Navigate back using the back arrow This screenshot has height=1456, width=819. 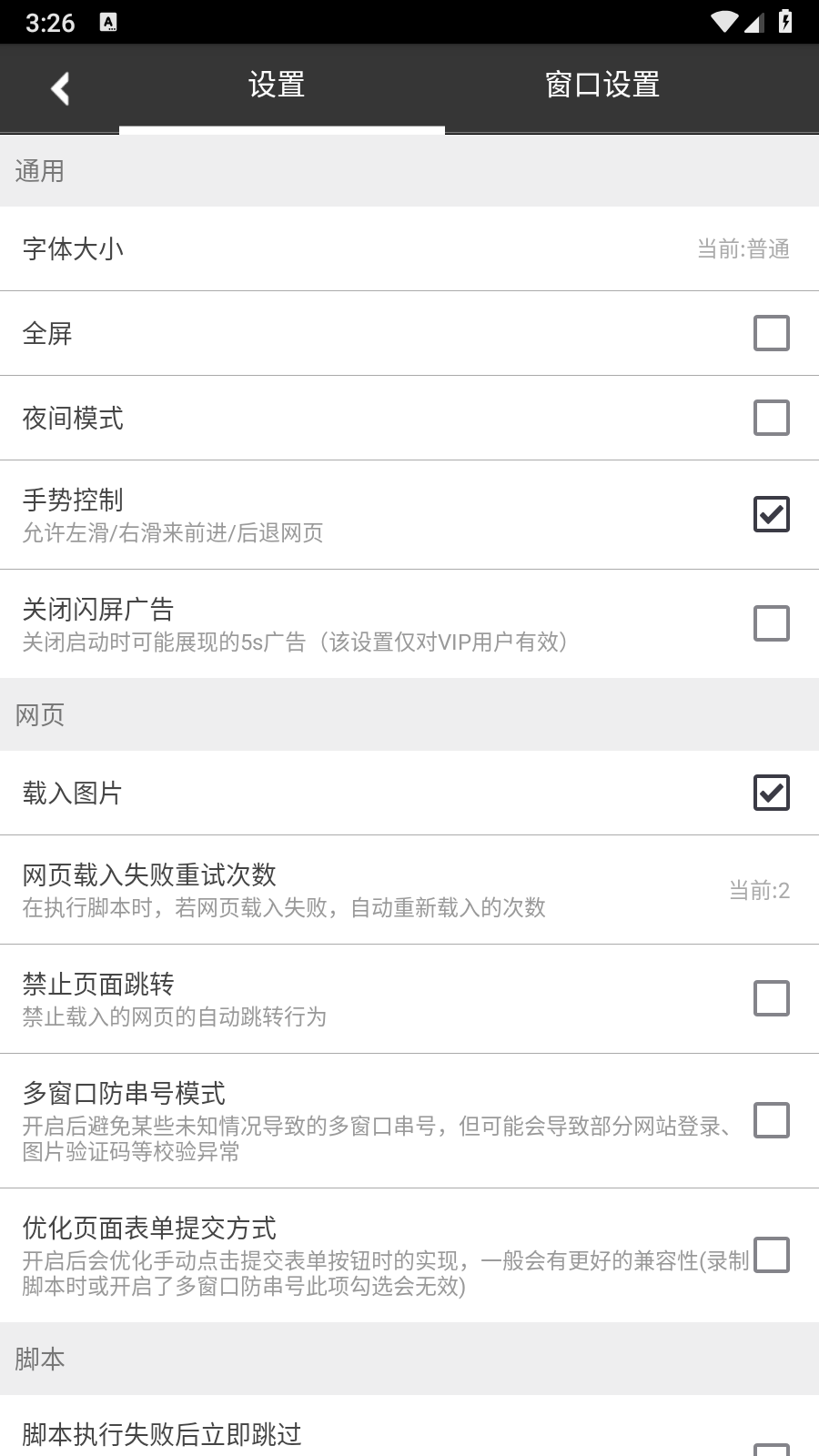point(60,87)
